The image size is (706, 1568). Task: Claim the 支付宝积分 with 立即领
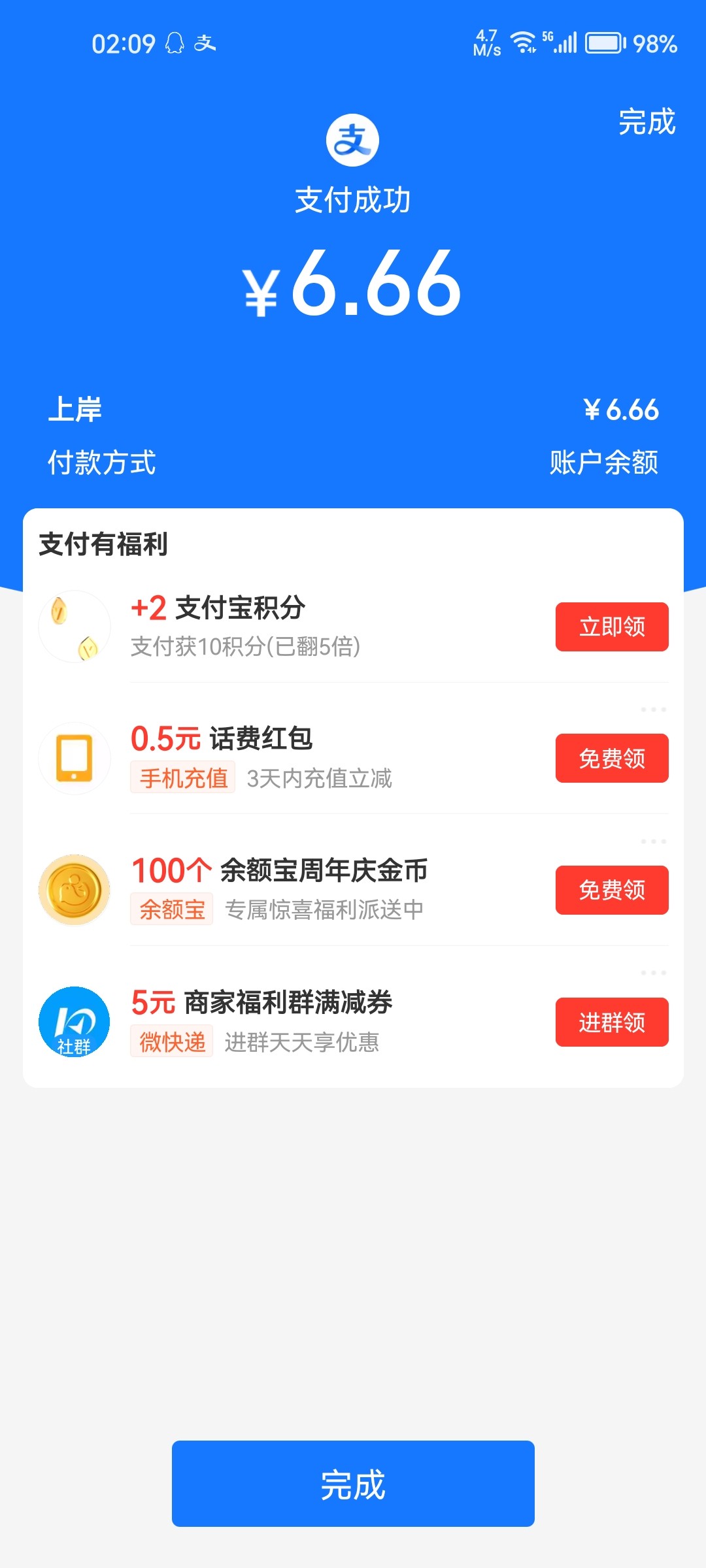click(611, 627)
